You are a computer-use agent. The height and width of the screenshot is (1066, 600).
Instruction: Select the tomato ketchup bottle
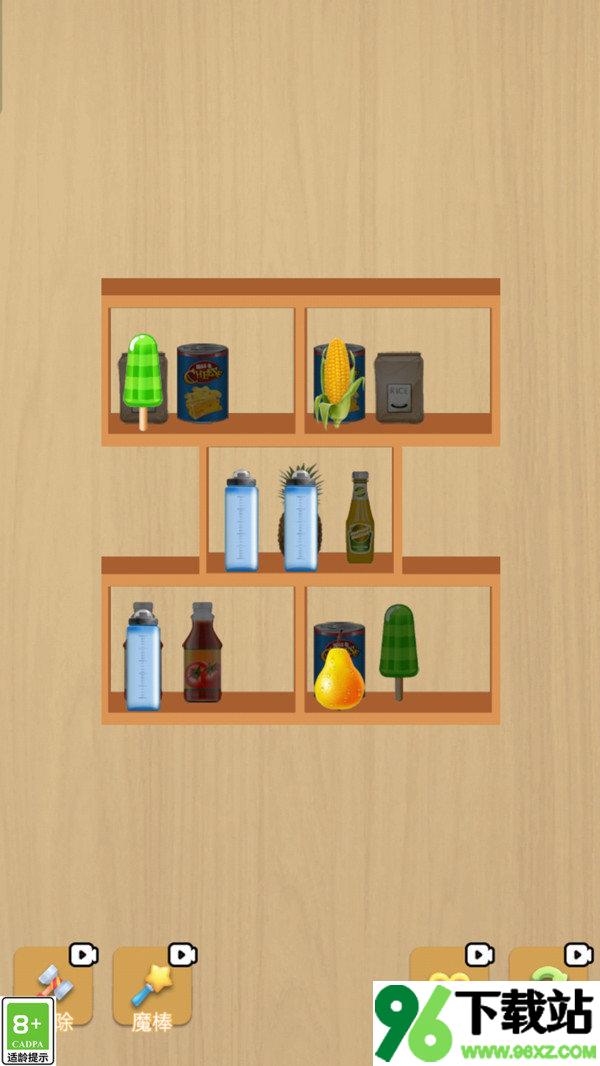202,653
